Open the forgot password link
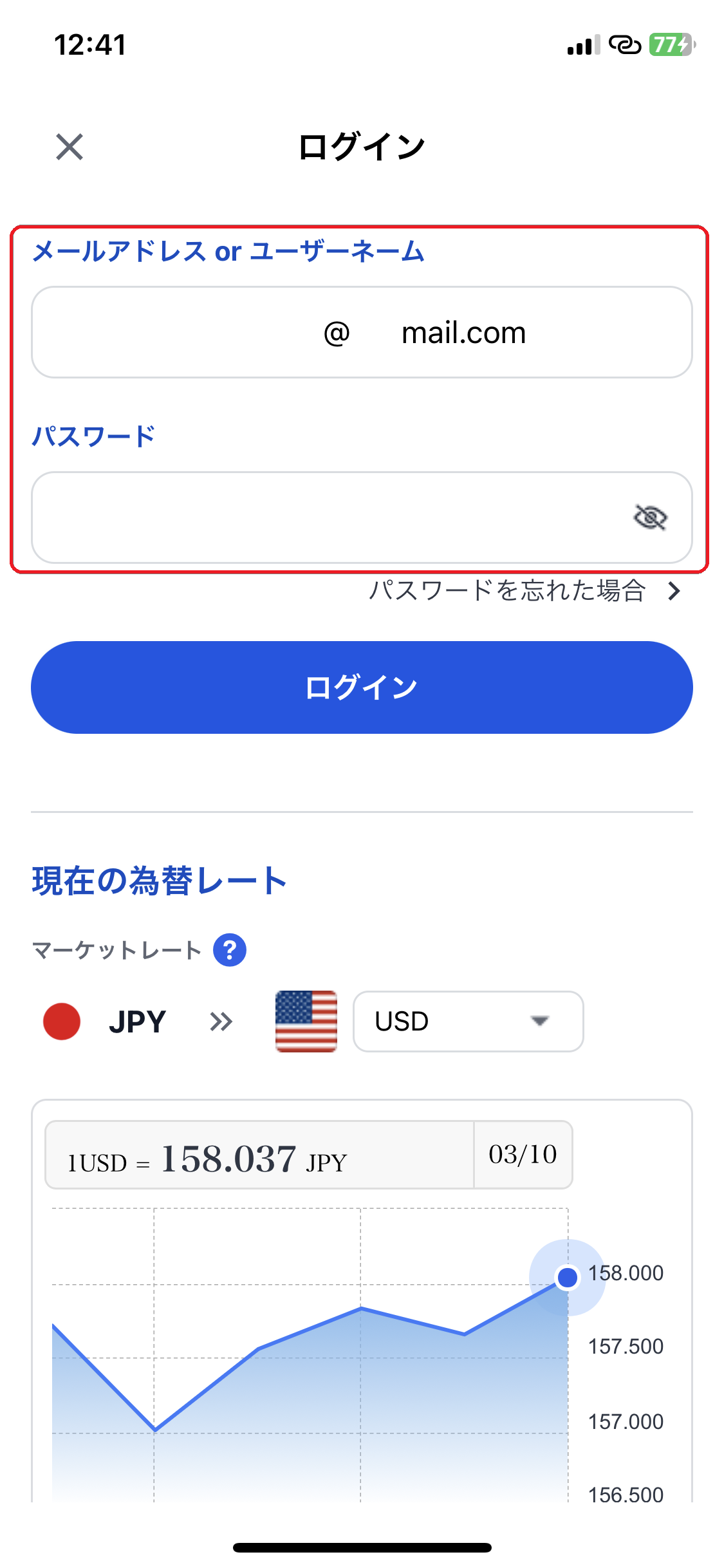This screenshot has width=724, height=1568. 508,591
